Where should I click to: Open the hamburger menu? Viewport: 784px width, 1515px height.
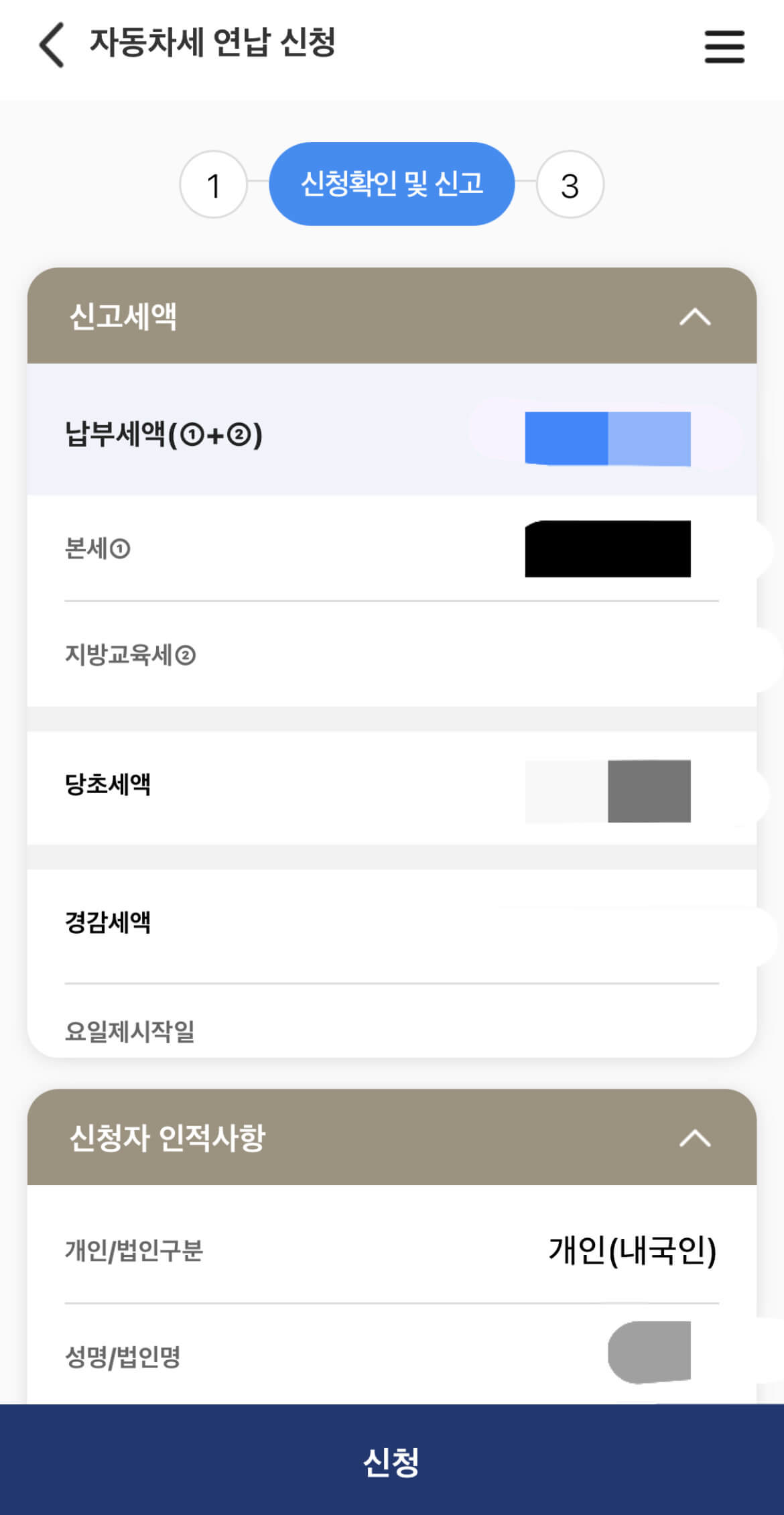[x=724, y=47]
